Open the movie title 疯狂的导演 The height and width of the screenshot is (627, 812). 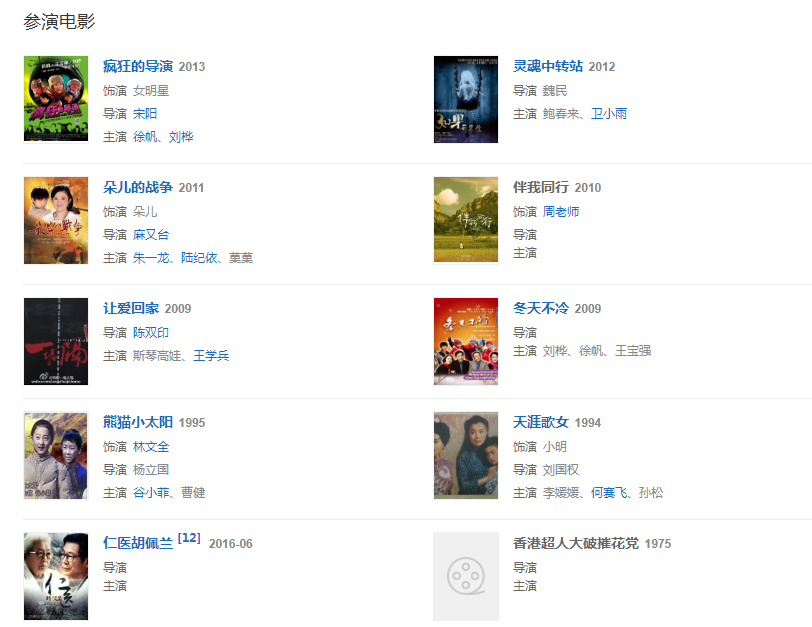pyautogui.click(x=138, y=66)
